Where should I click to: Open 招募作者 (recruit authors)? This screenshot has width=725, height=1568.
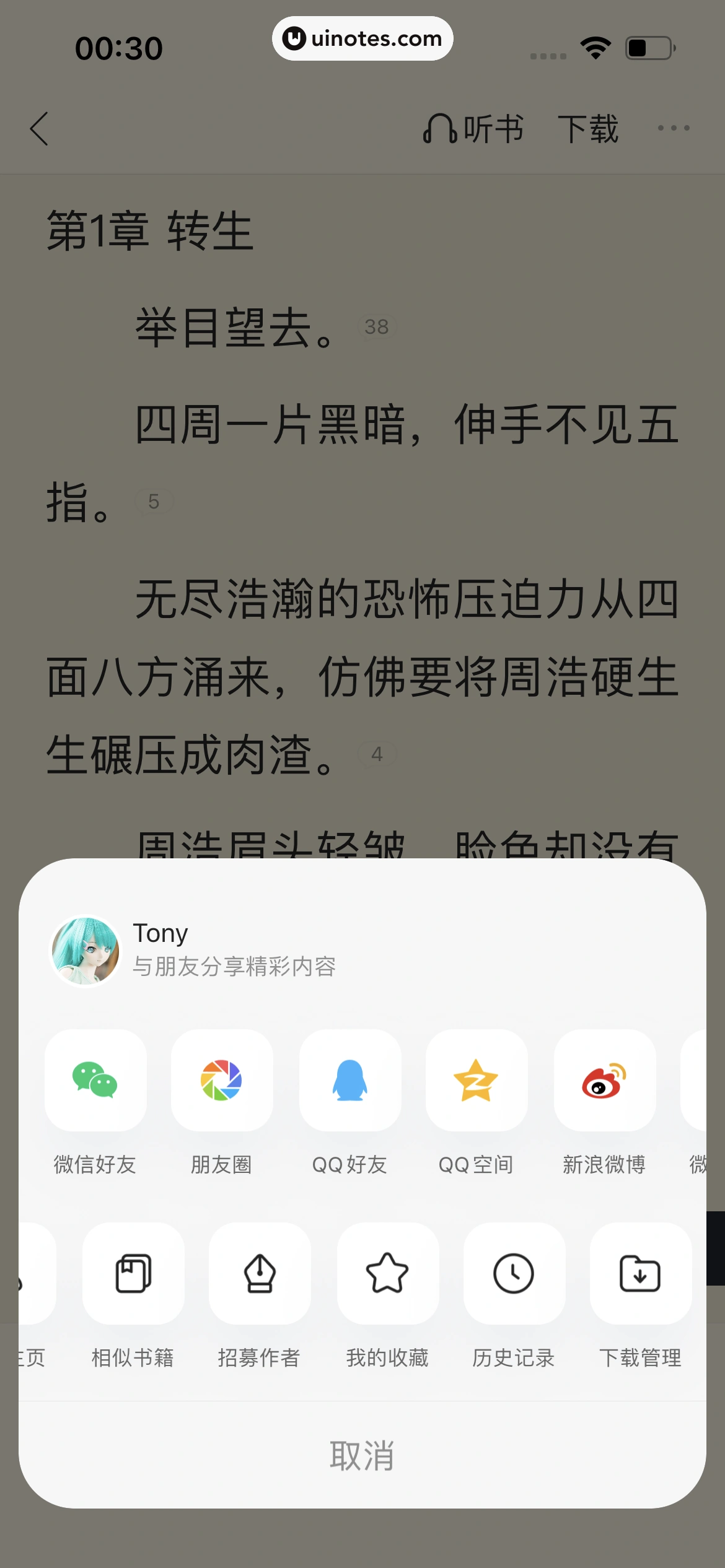[259, 1273]
